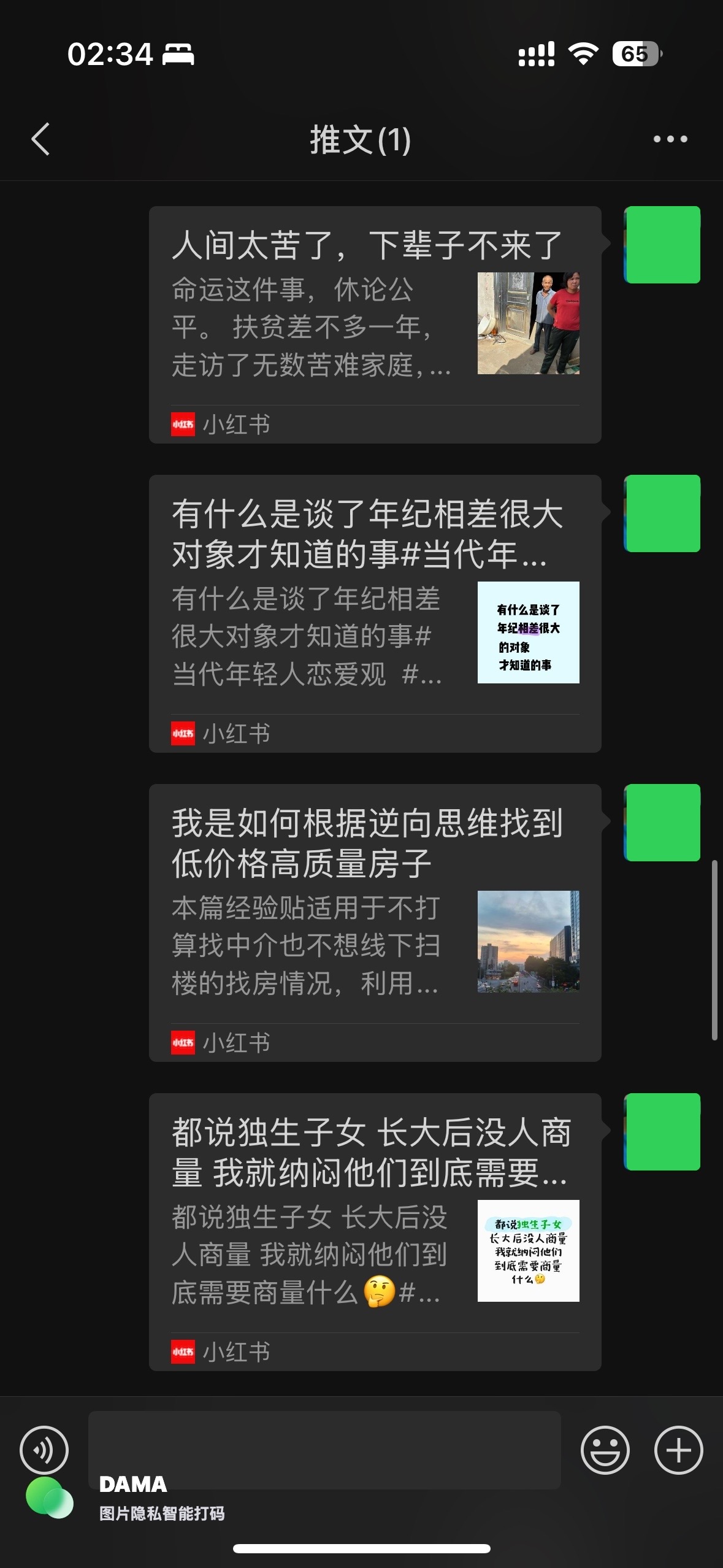Open the post about 逆向思维找到低价格高质量房子
The height and width of the screenshot is (1568, 723).
click(375, 923)
